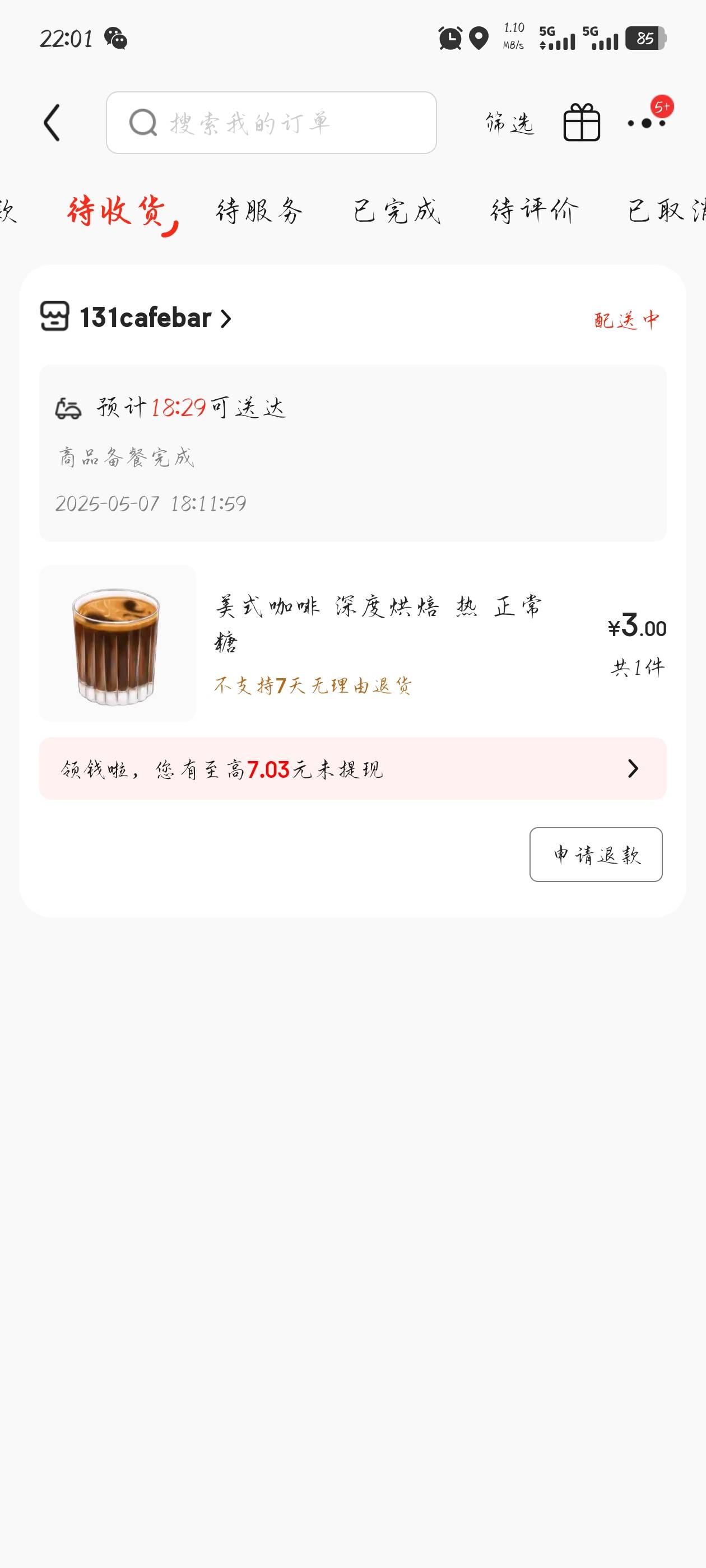This screenshot has width=706, height=1568.
Task: Tap the 申请退款 button
Action: pos(596,855)
